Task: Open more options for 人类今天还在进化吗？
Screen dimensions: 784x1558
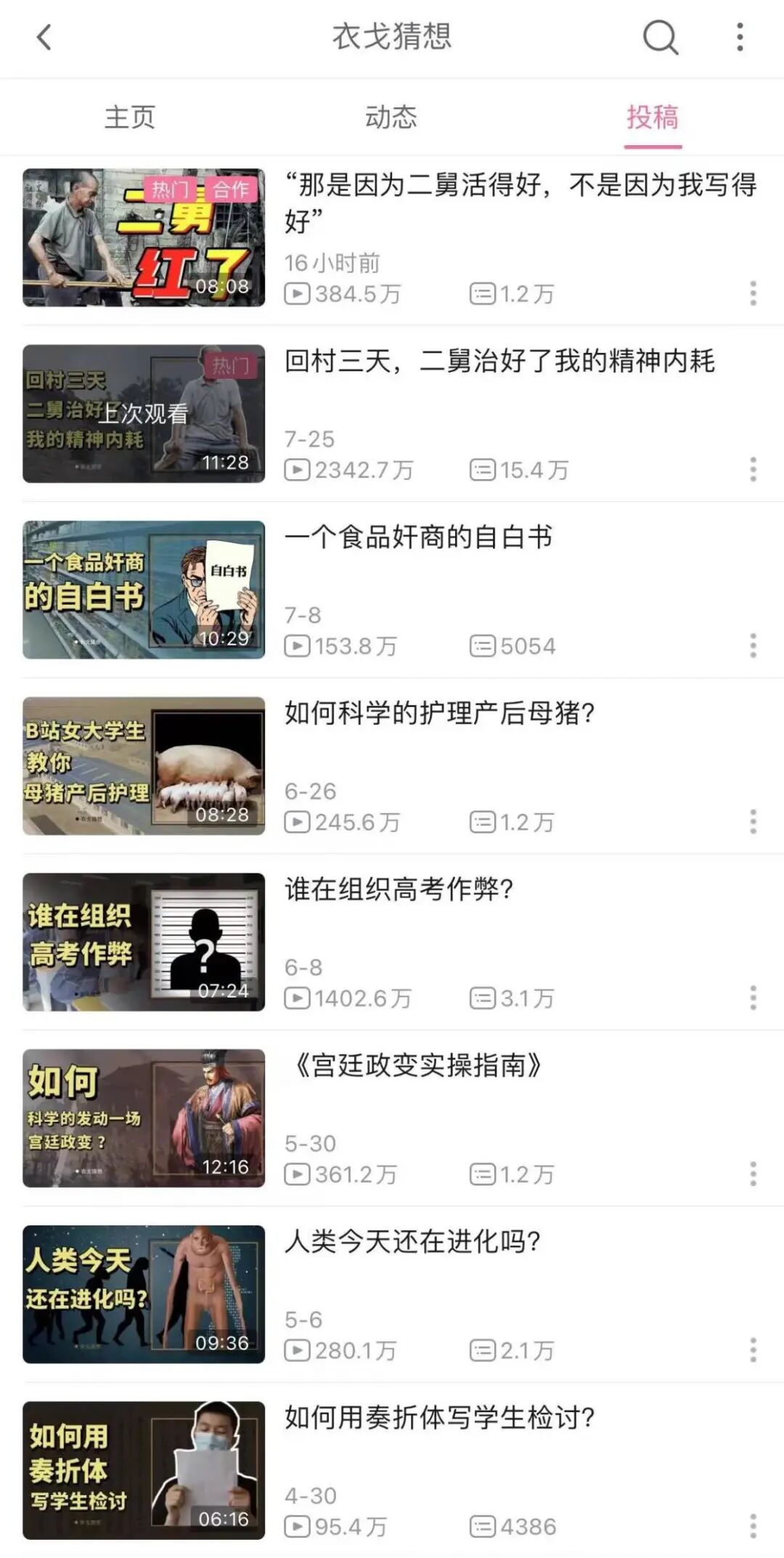Action: coord(753,1350)
